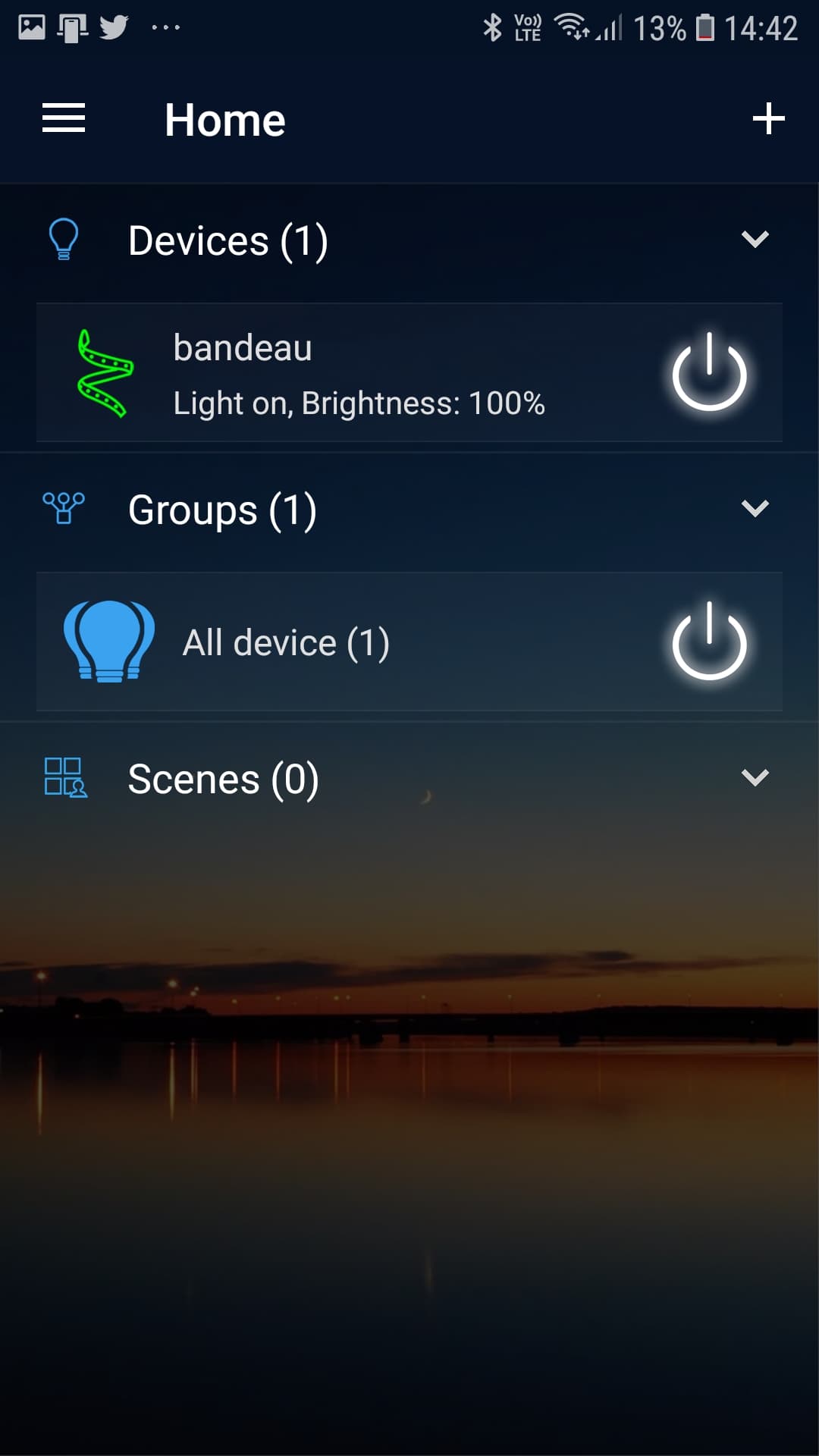Collapse the Groups section chevron

[755, 508]
